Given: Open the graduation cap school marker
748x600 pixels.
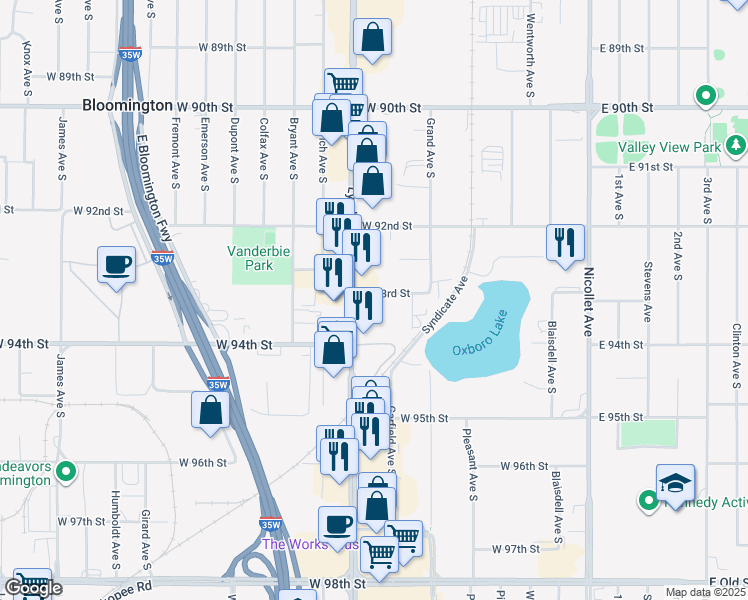Looking at the screenshot, I should coord(675,484).
